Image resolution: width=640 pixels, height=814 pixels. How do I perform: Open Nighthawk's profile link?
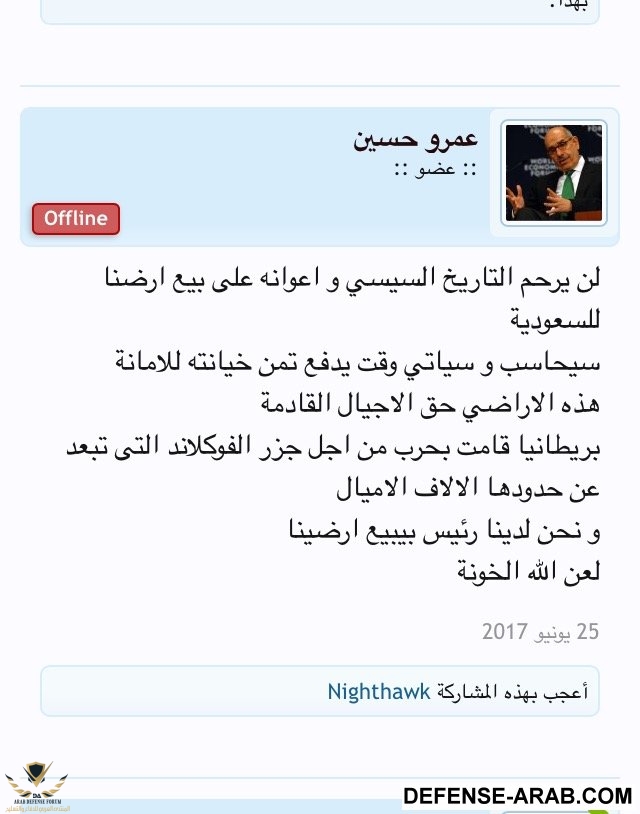[x=379, y=692]
